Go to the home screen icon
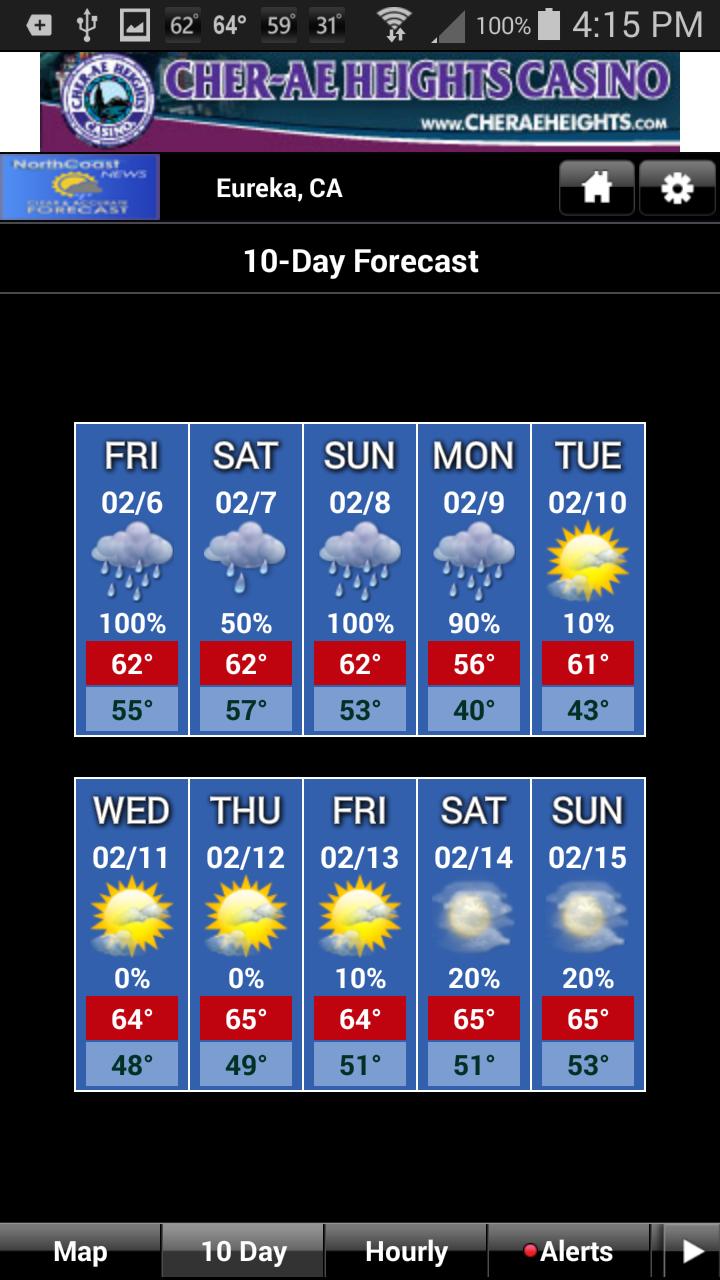The image size is (720, 1280). click(x=597, y=187)
